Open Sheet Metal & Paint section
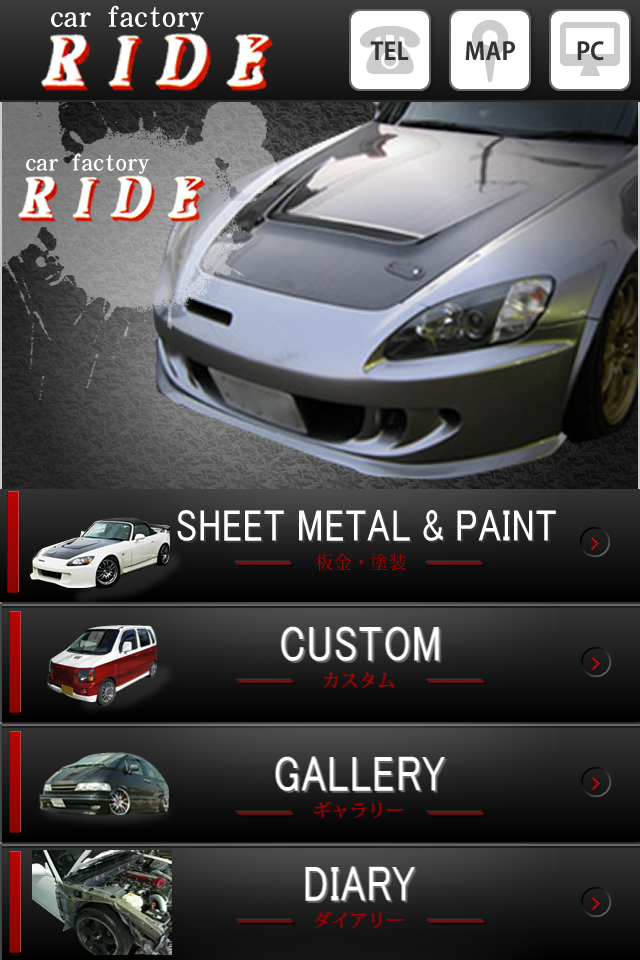 point(320,544)
